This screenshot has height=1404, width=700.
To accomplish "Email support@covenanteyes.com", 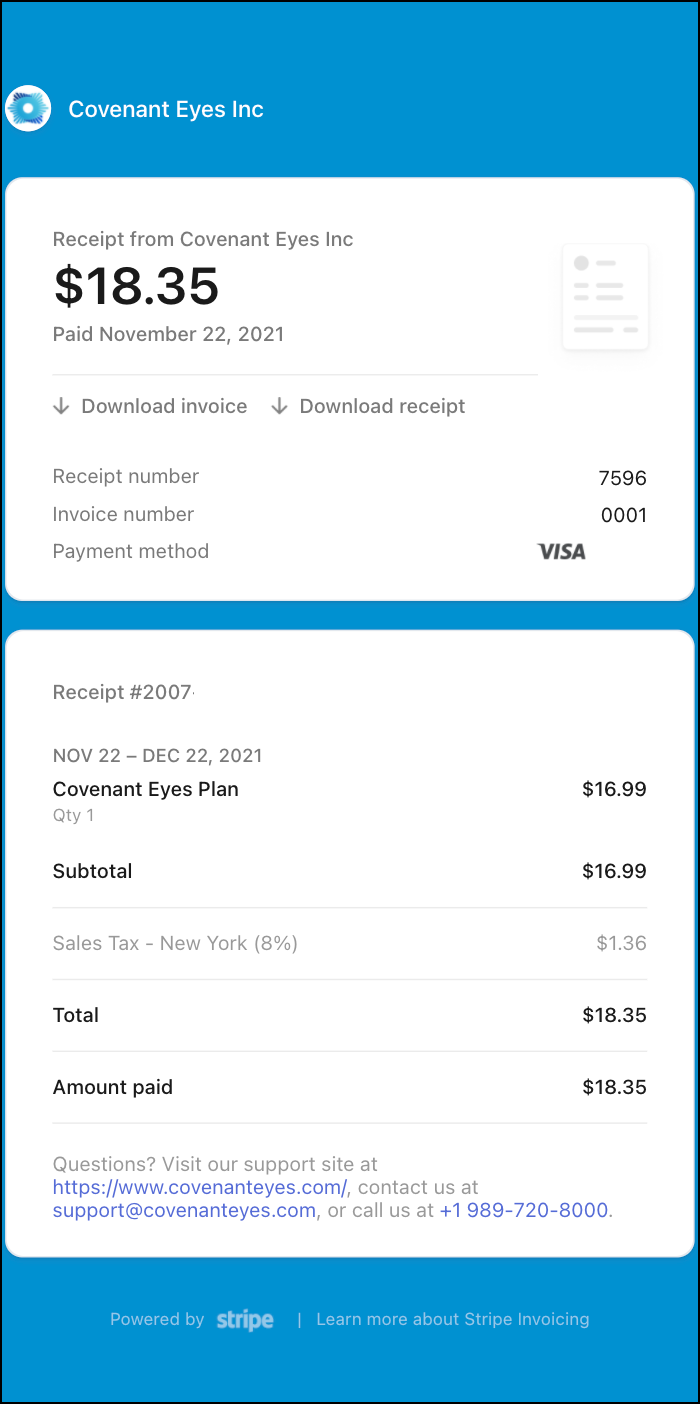I will coord(184,1210).
